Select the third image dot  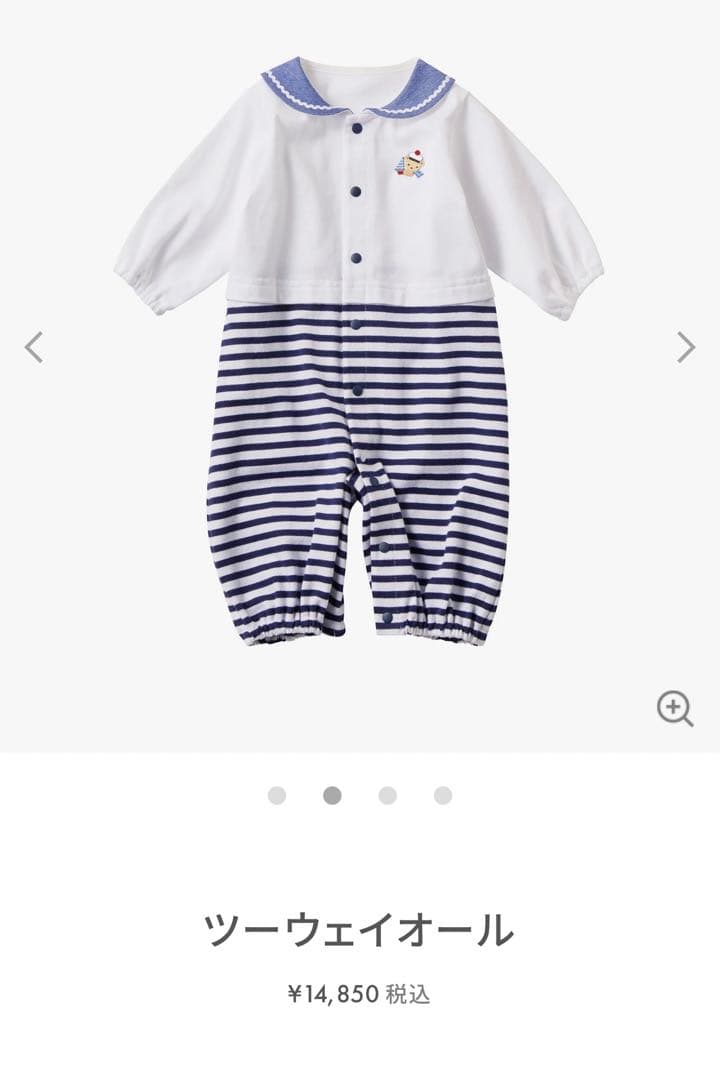pyautogui.click(x=388, y=795)
